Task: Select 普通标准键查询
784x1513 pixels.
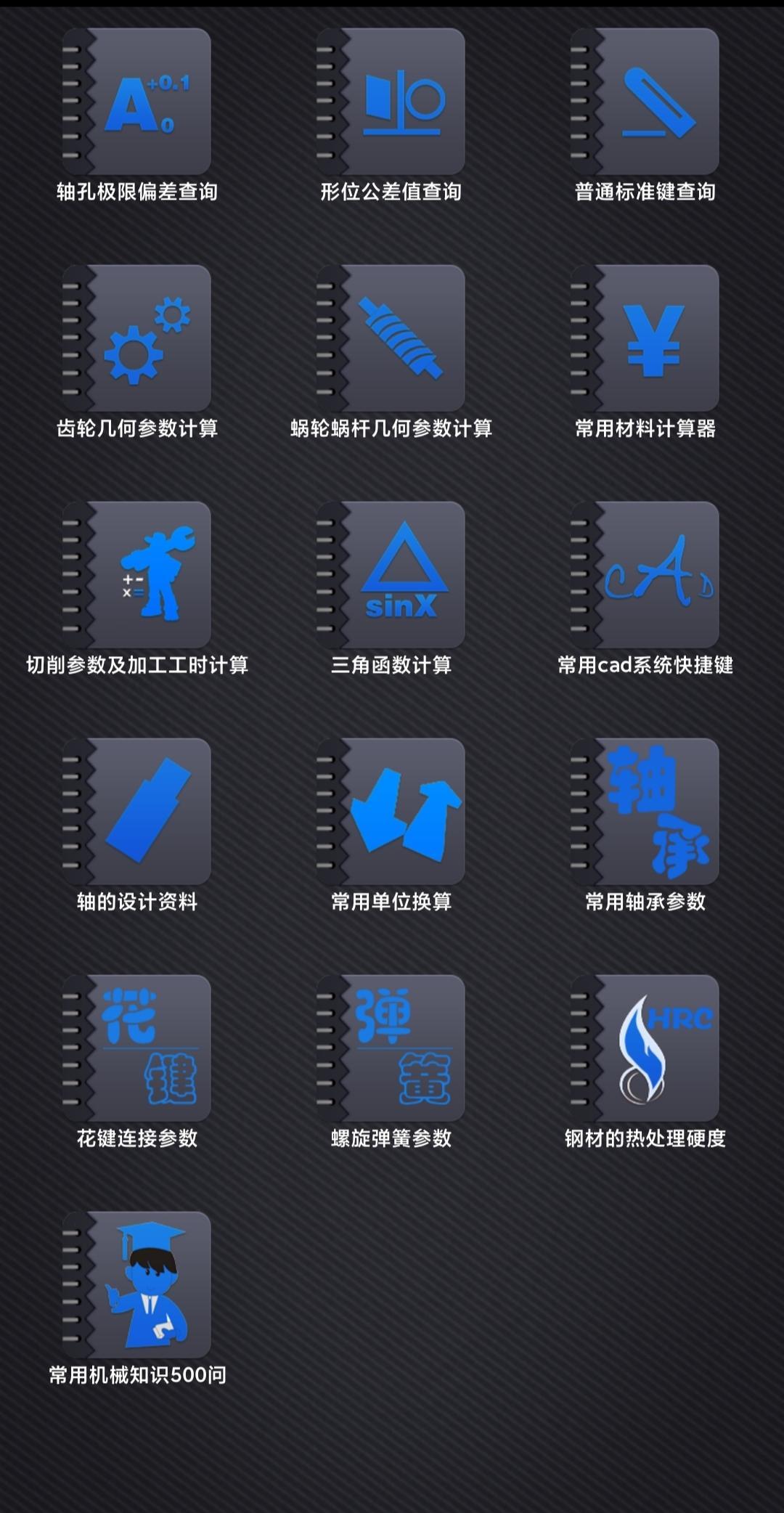Action: [x=645, y=102]
